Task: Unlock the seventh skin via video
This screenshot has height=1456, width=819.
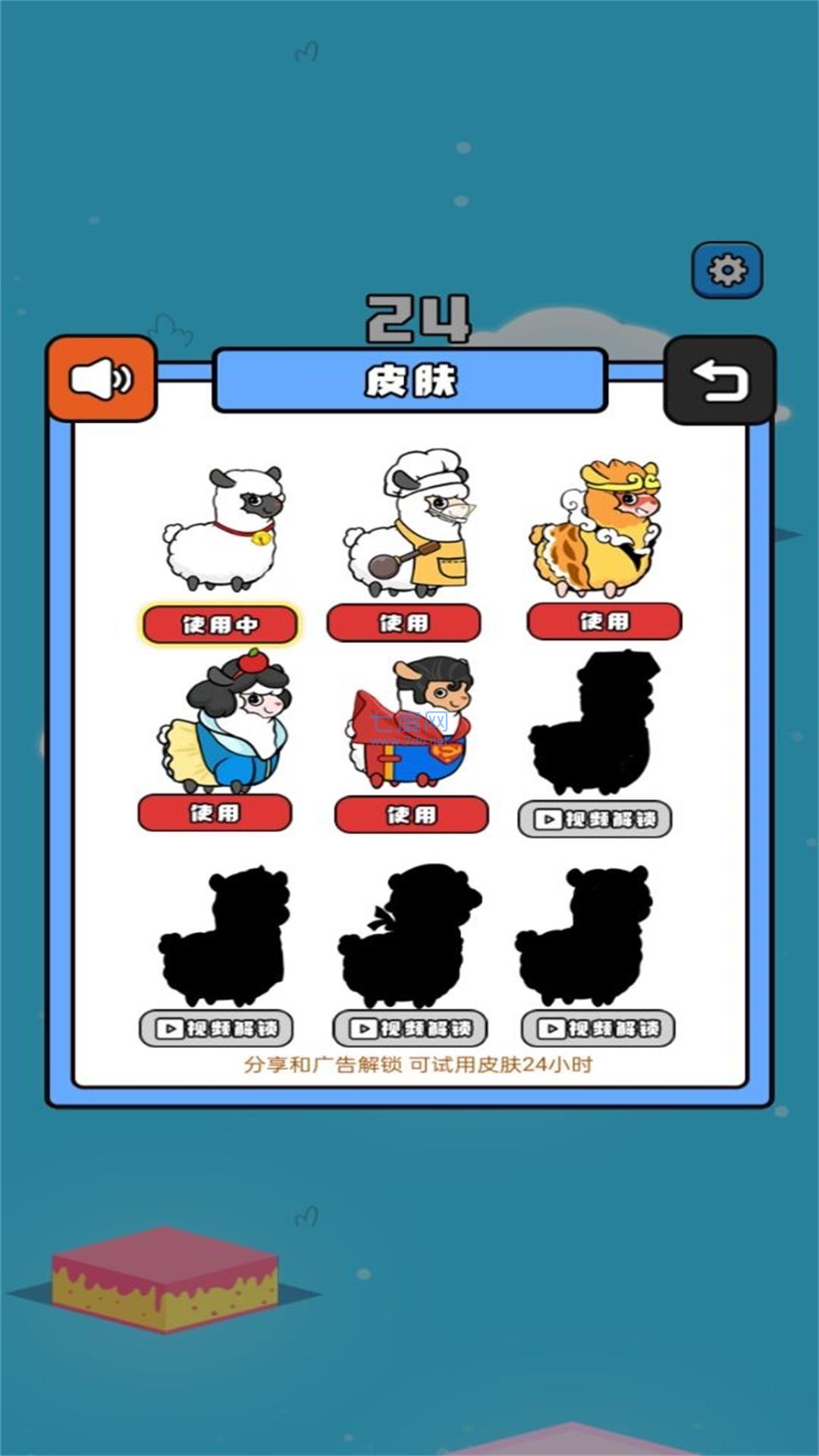Action: click(216, 1028)
